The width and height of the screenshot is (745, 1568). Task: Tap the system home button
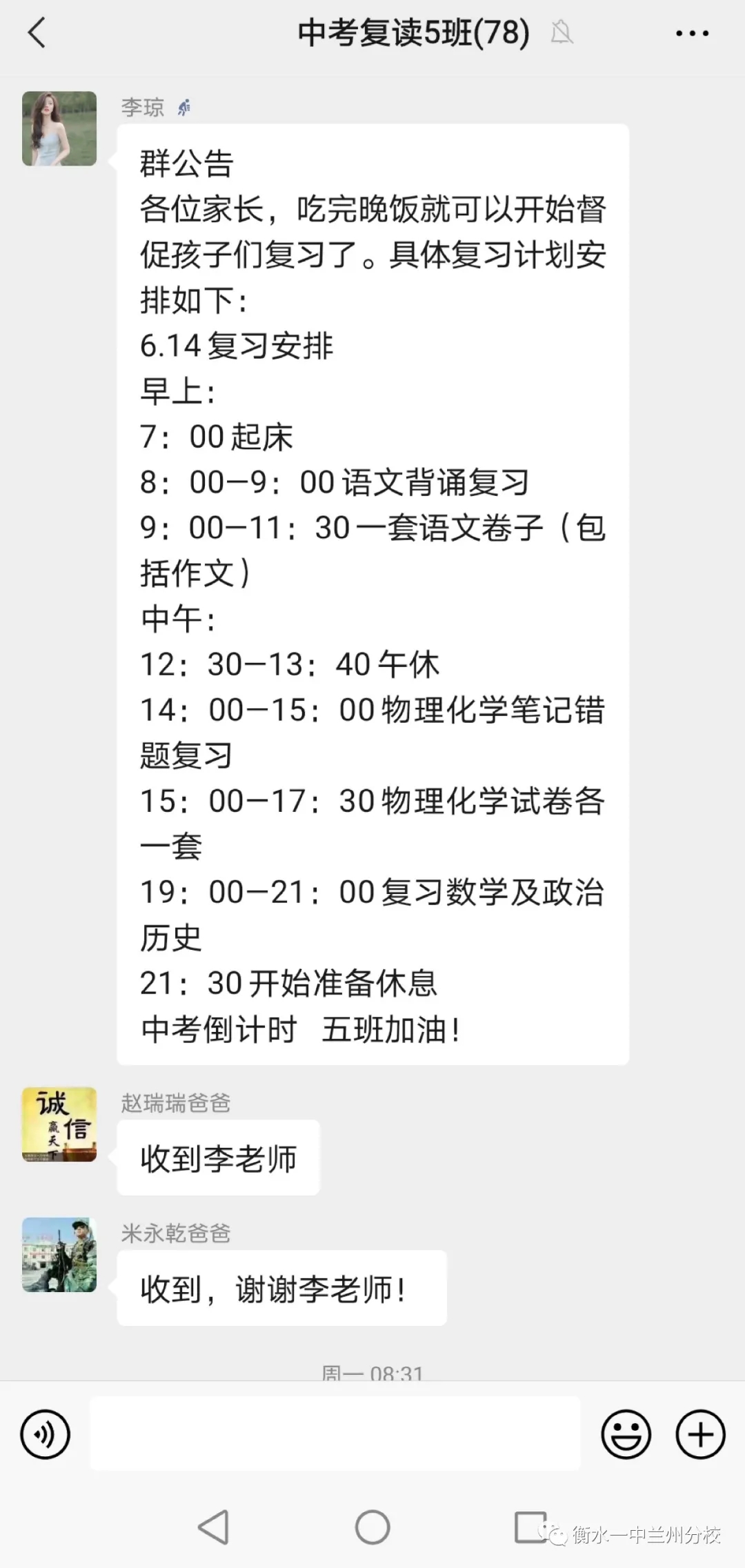tap(372, 1527)
